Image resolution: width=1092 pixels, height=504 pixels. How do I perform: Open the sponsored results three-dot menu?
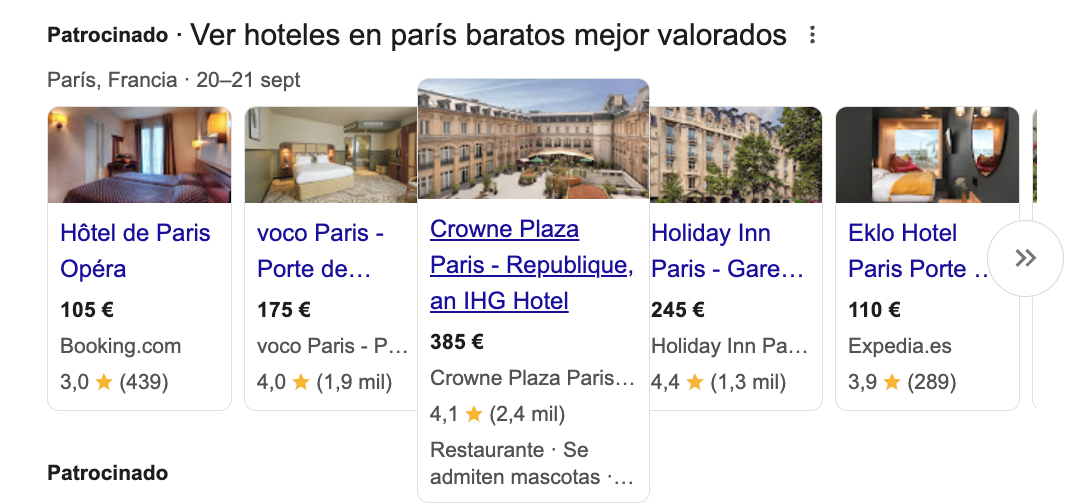click(812, 36)
